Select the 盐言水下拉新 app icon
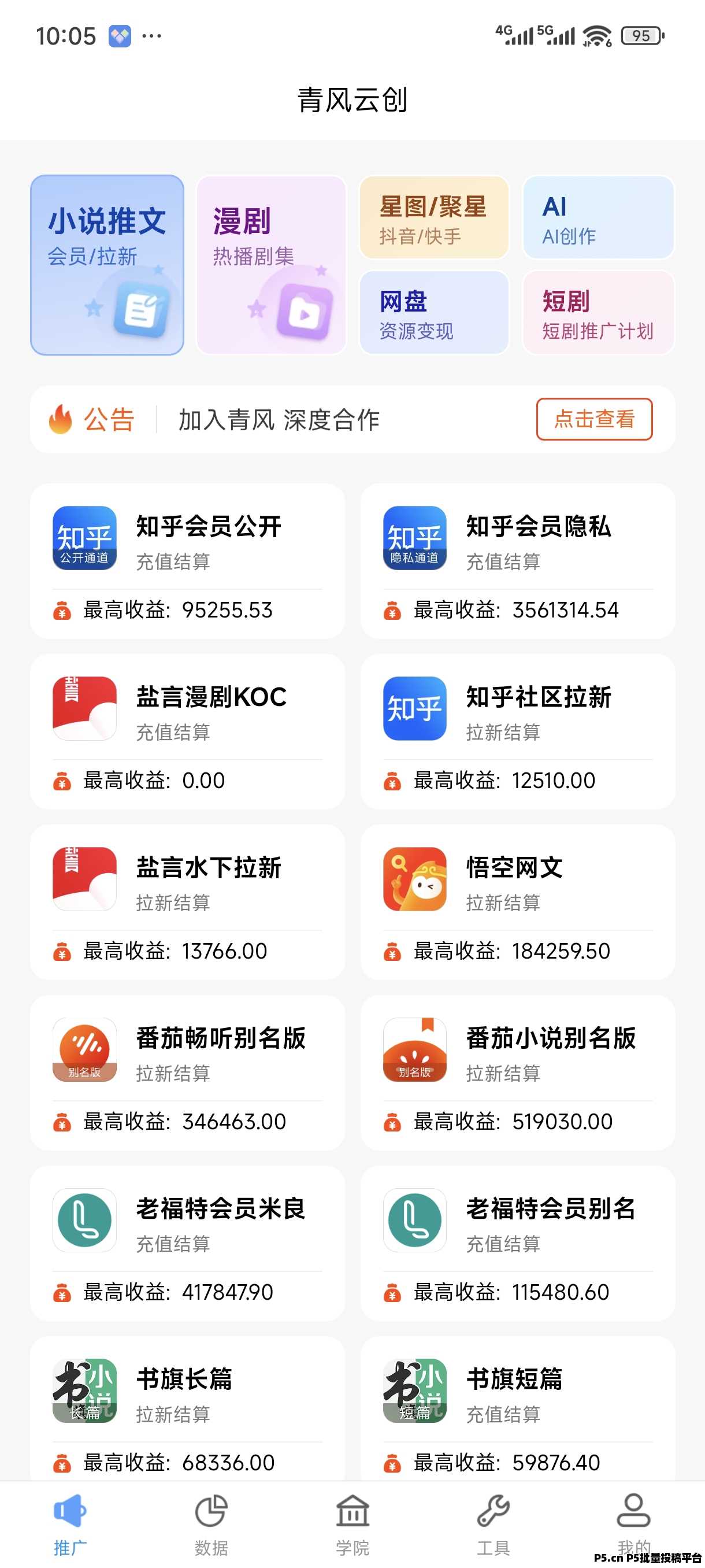Image resolution: width=705 pixels, height=1568 pixels. (84, 881)
